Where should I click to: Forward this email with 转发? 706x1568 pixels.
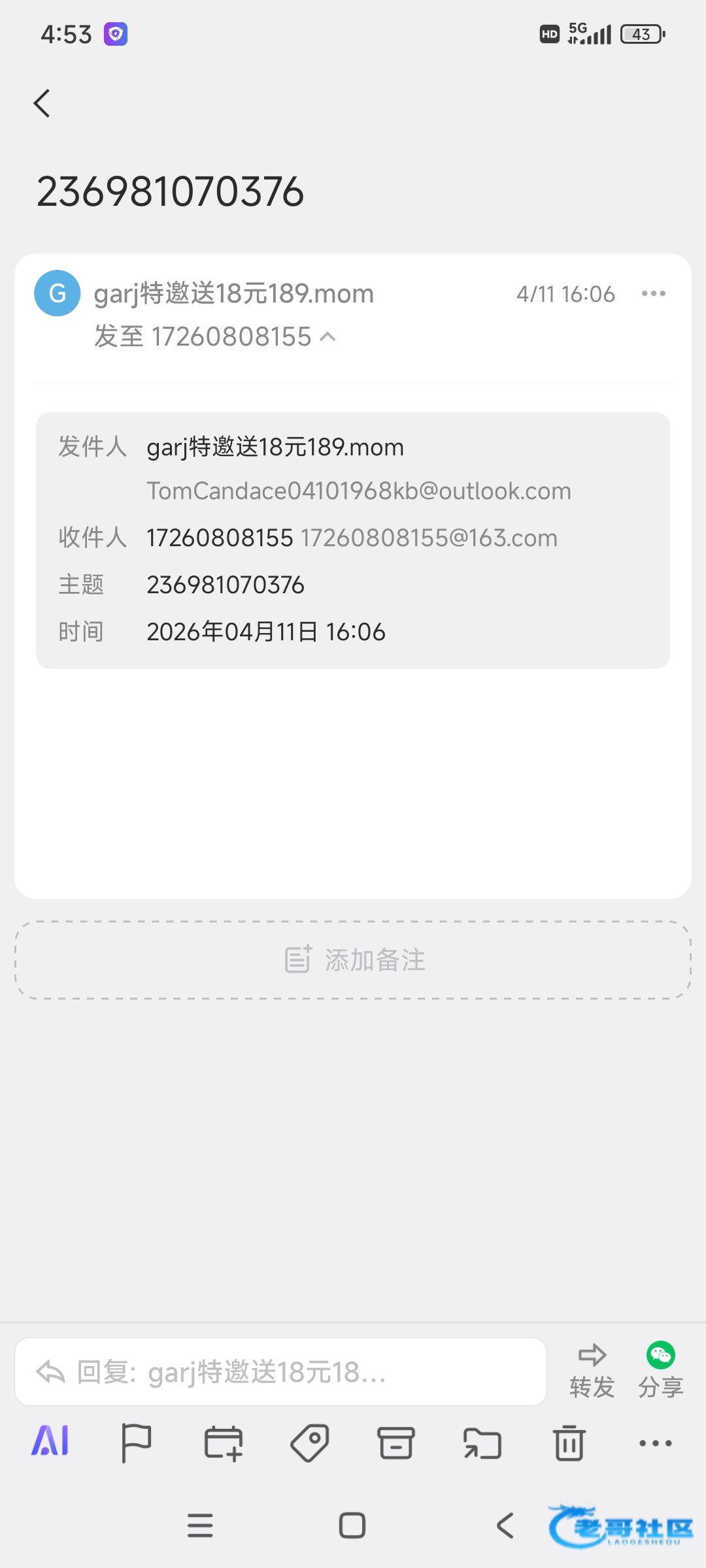point(592,1371)
